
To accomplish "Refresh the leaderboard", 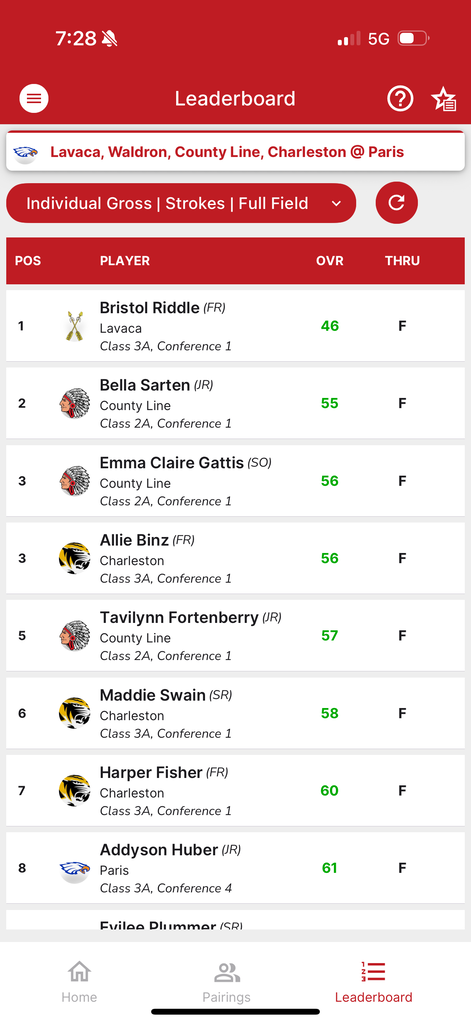I will point(397,202).
